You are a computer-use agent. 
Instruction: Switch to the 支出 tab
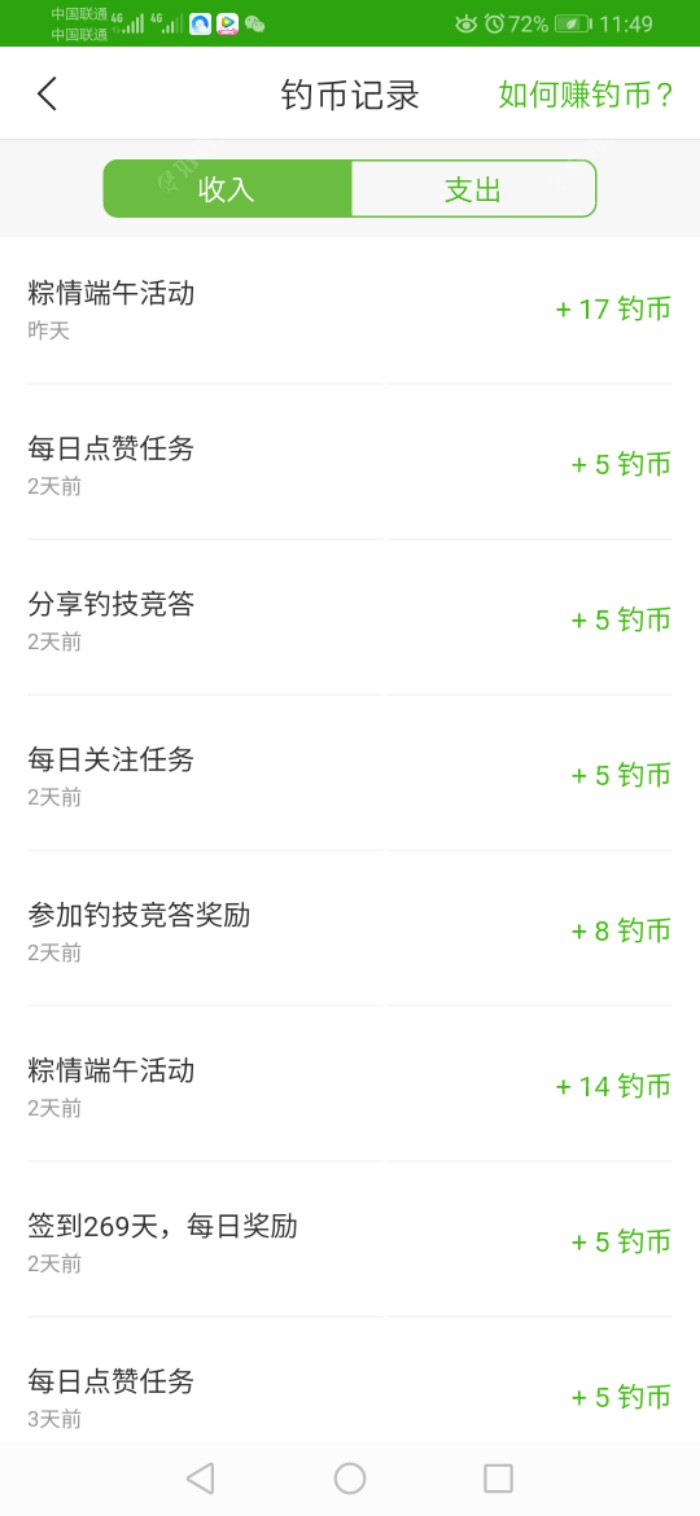473,189
